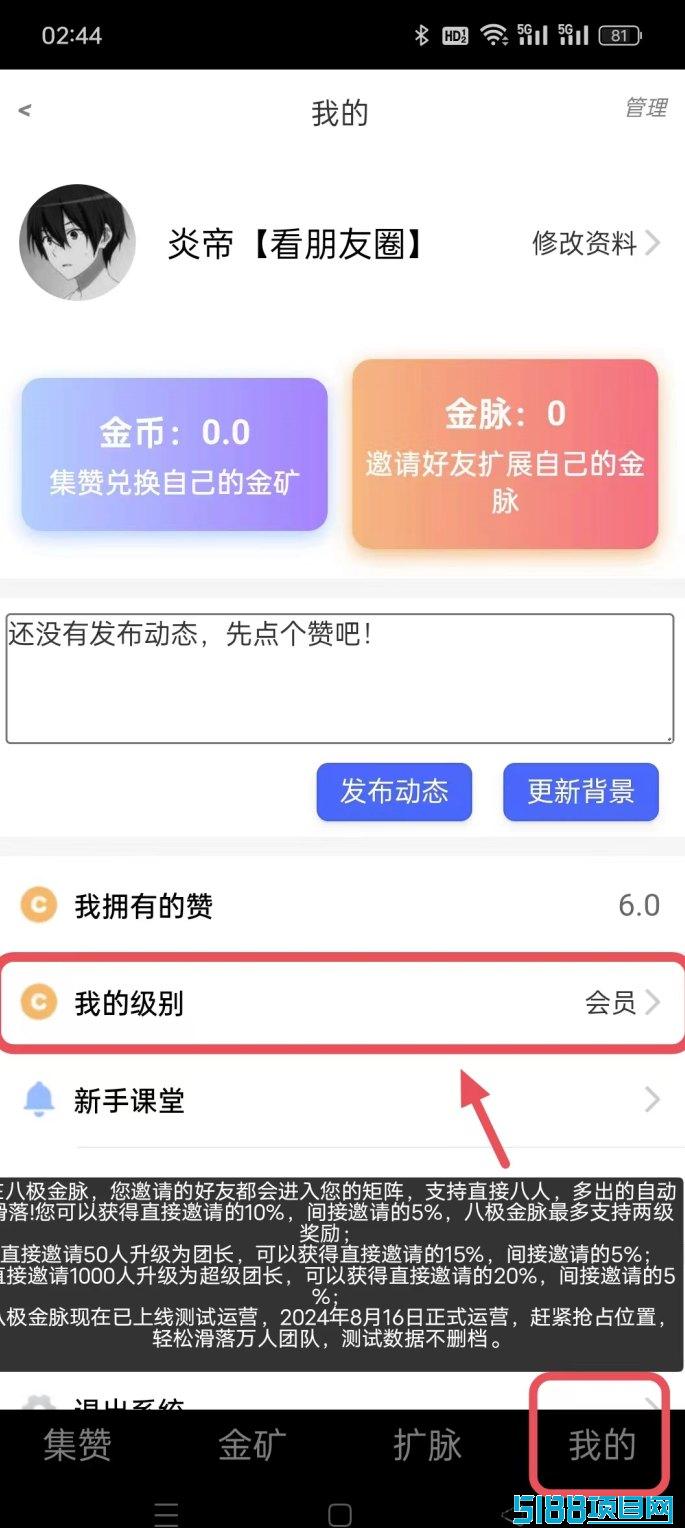Open 修改资料 to edit profile
685x1528 pixels.
pos(596,243)
